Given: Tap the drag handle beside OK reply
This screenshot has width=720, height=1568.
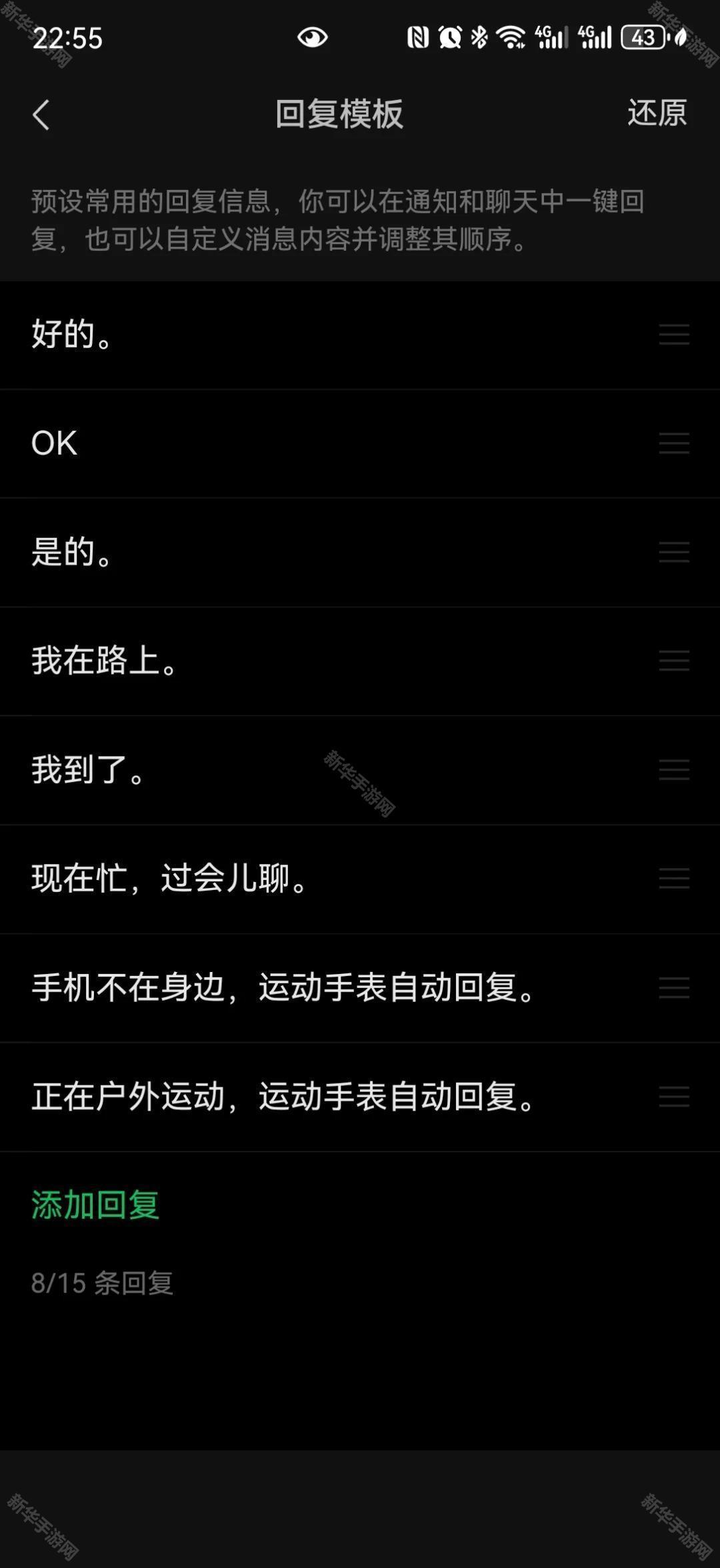Looking at the screenshot, I should (673, 443).
